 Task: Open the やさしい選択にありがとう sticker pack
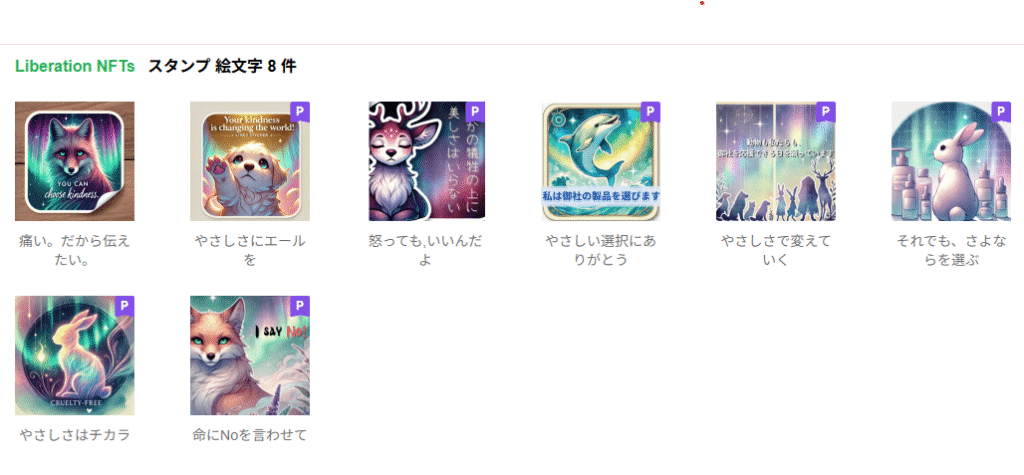click(600, 161)
